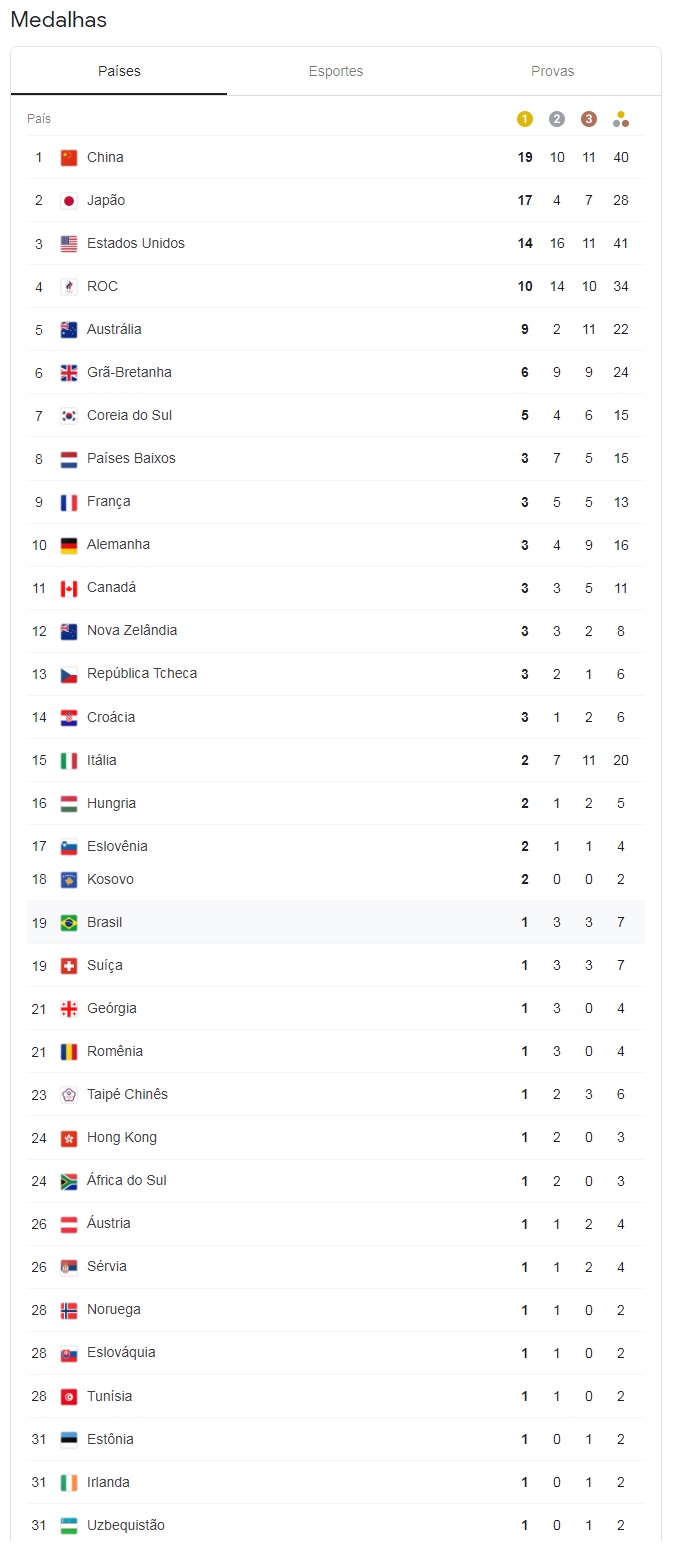Screen dimensions: 679x1551
Task: Open the China medal row
Action: pyautogui.click(x=336, y=157)
